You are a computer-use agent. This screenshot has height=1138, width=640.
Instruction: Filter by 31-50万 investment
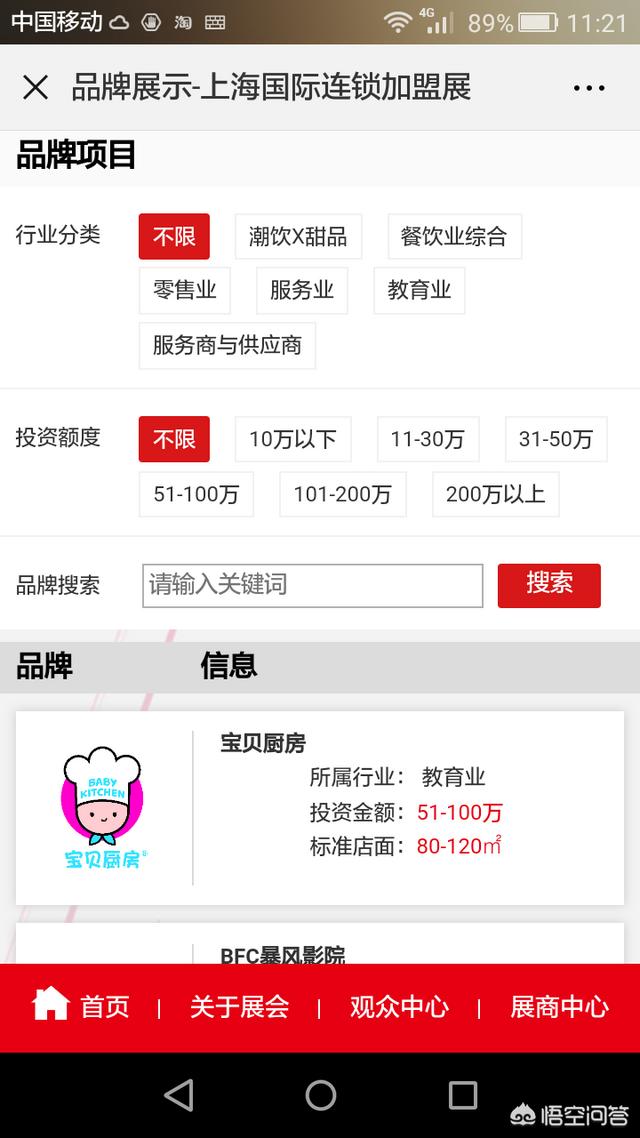click(x=555, y=439)
